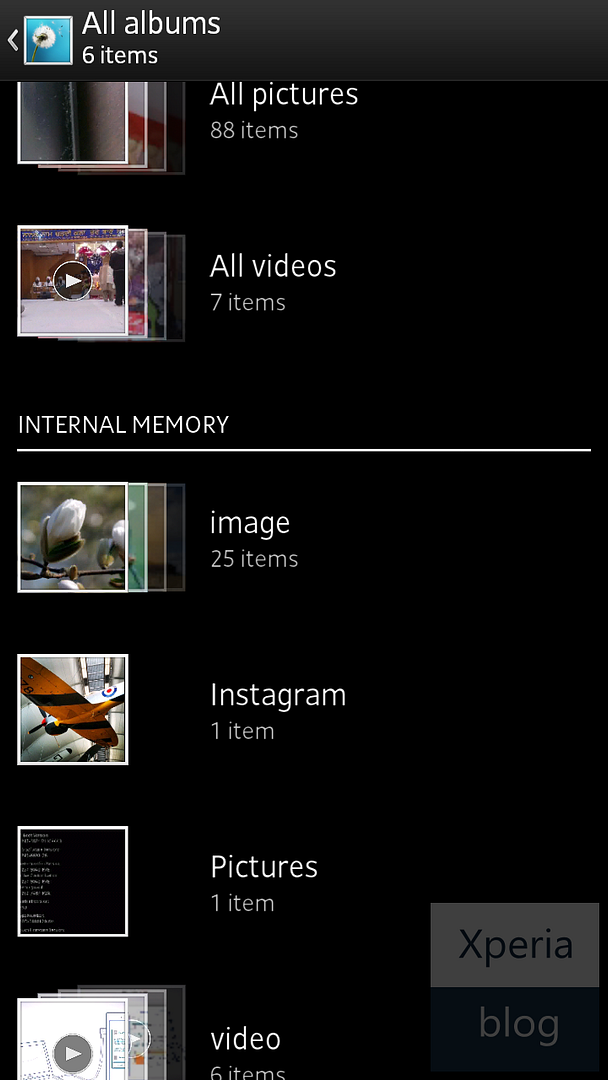Open the All pictures album
Image resolution: width=608 pixels, height=1080 pixels.
tap(304, 123)
